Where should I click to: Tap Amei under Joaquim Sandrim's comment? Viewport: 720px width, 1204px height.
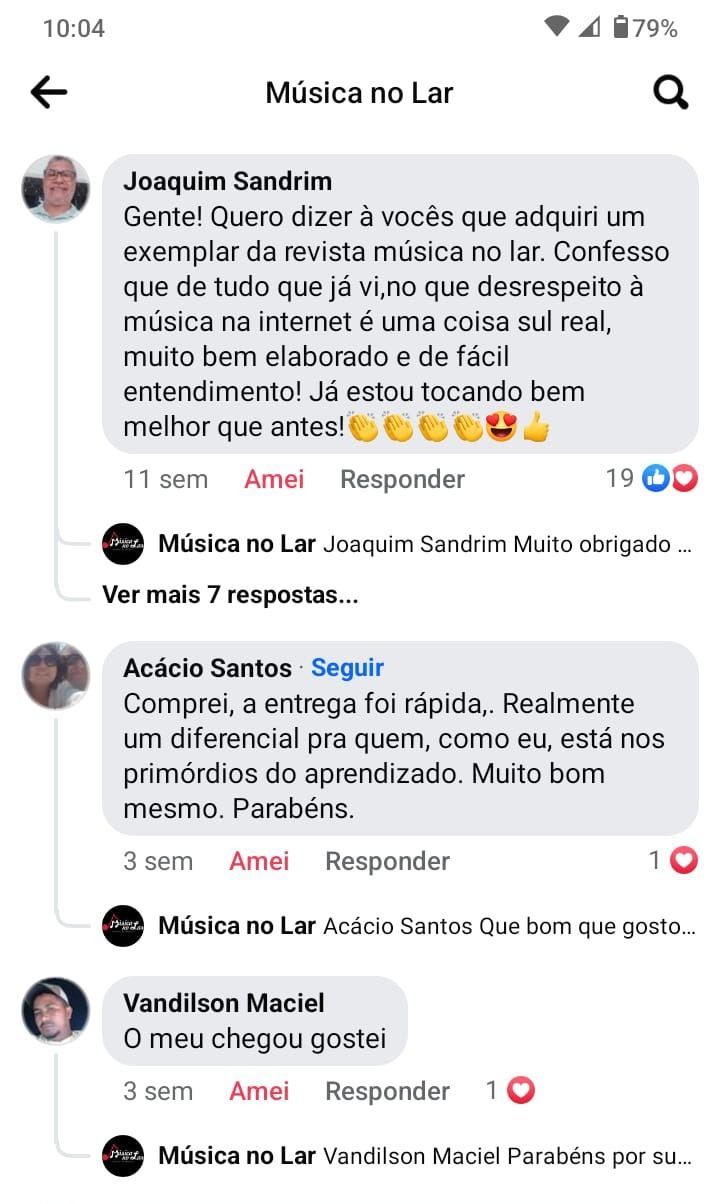274,479
